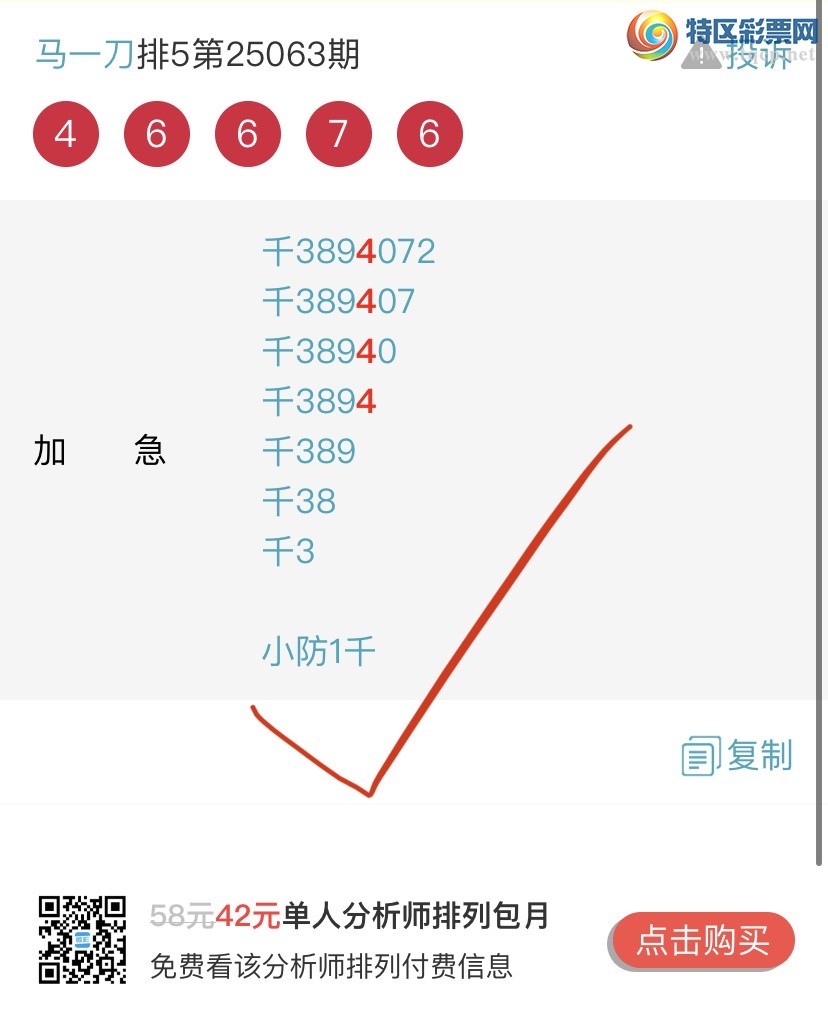
Task: Tap 点击购买 to buy the package
Action: click(x=703, y=941)
